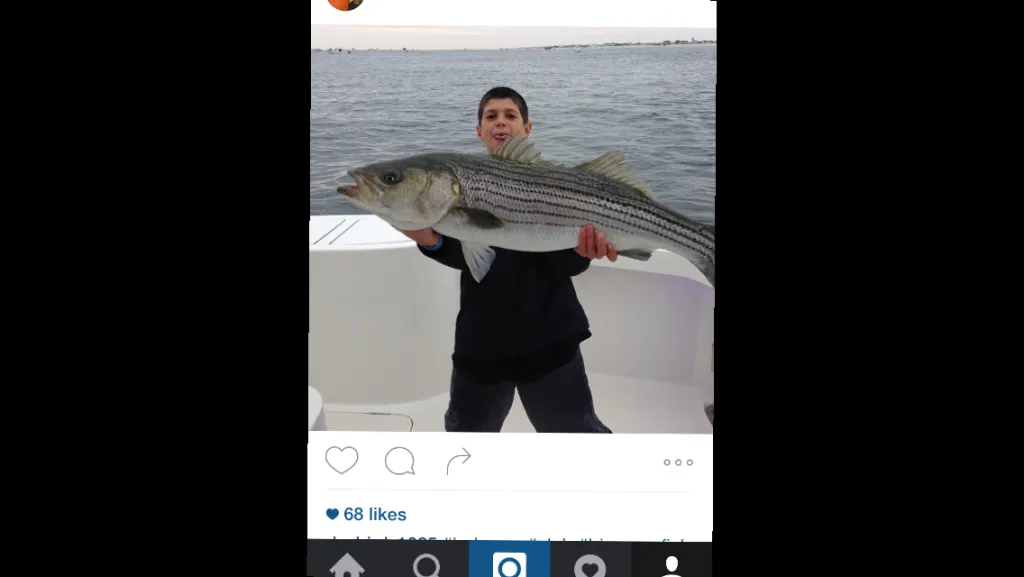The image size is (1024, 577).
Task: Switch to the Search tab
Action: (427, 564)
